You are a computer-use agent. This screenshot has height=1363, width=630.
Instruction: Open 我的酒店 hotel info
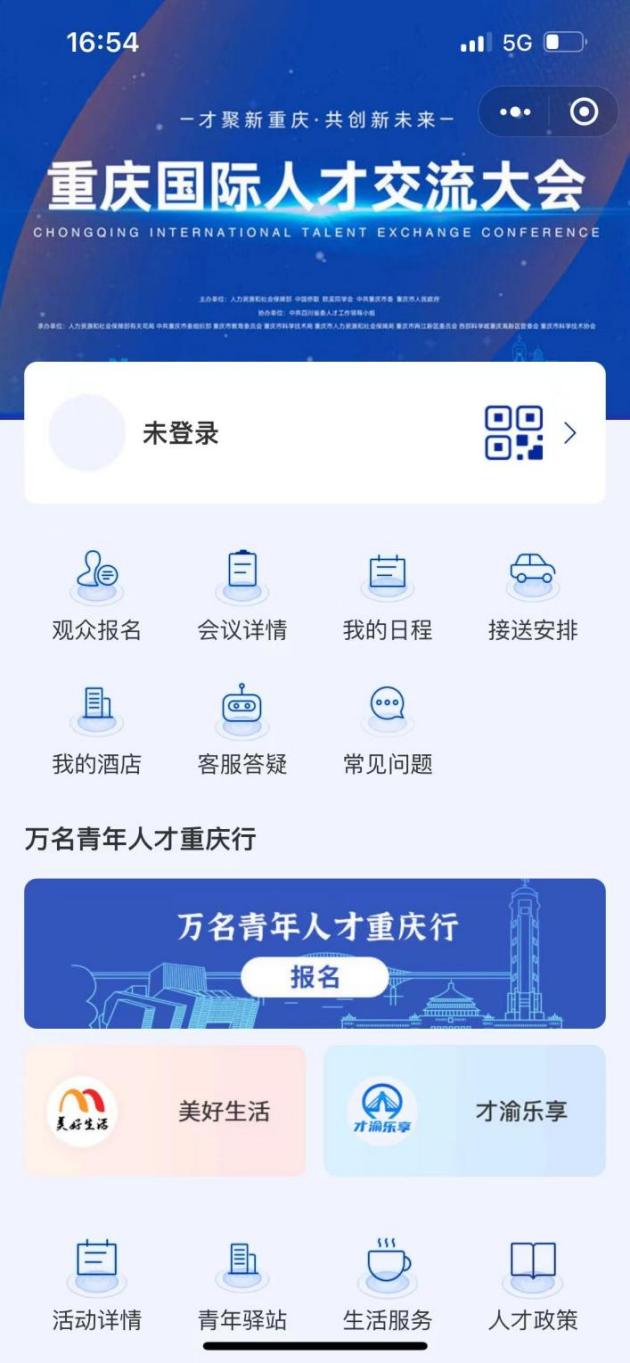tap(97, 729)
